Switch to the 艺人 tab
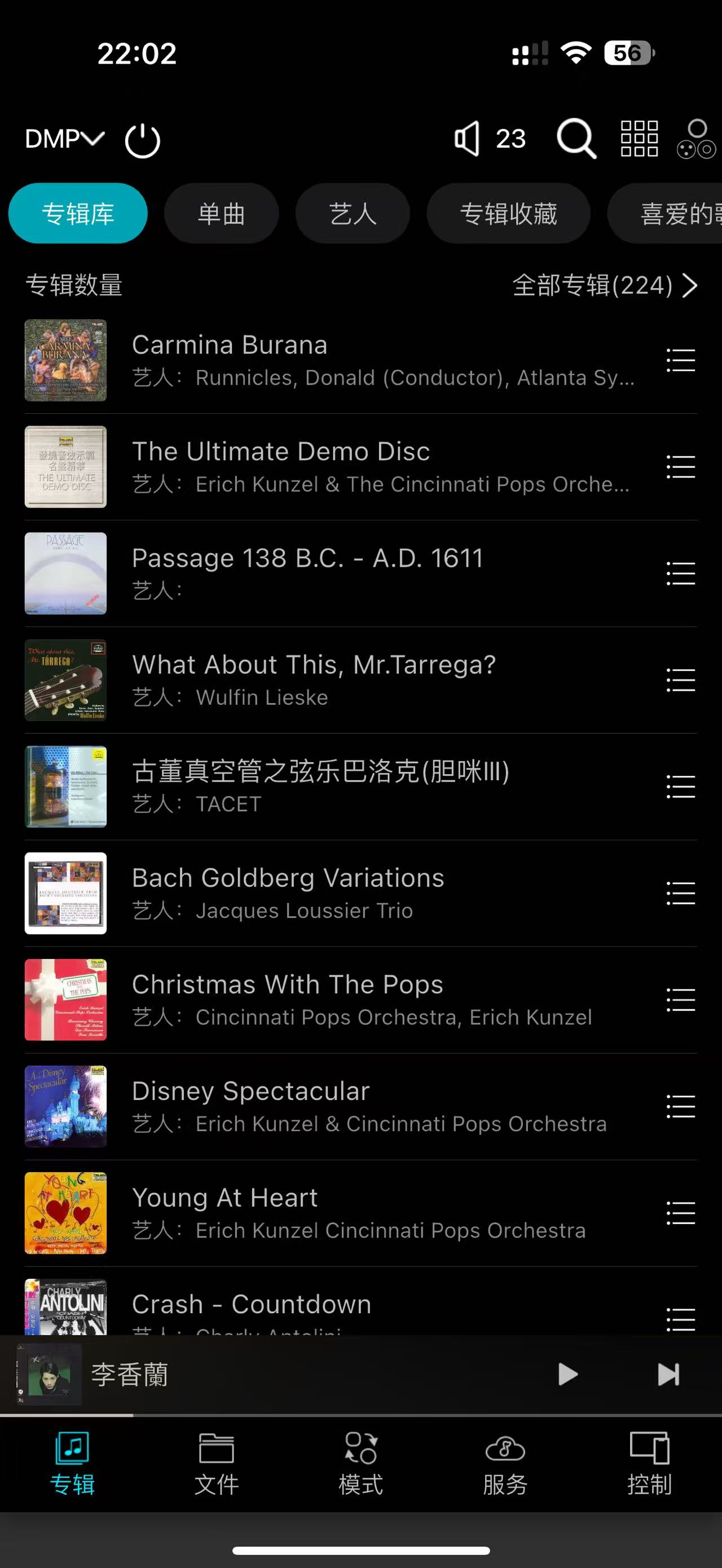The height and width of the screenshot is (1568, 722). [x=353, y=213]
